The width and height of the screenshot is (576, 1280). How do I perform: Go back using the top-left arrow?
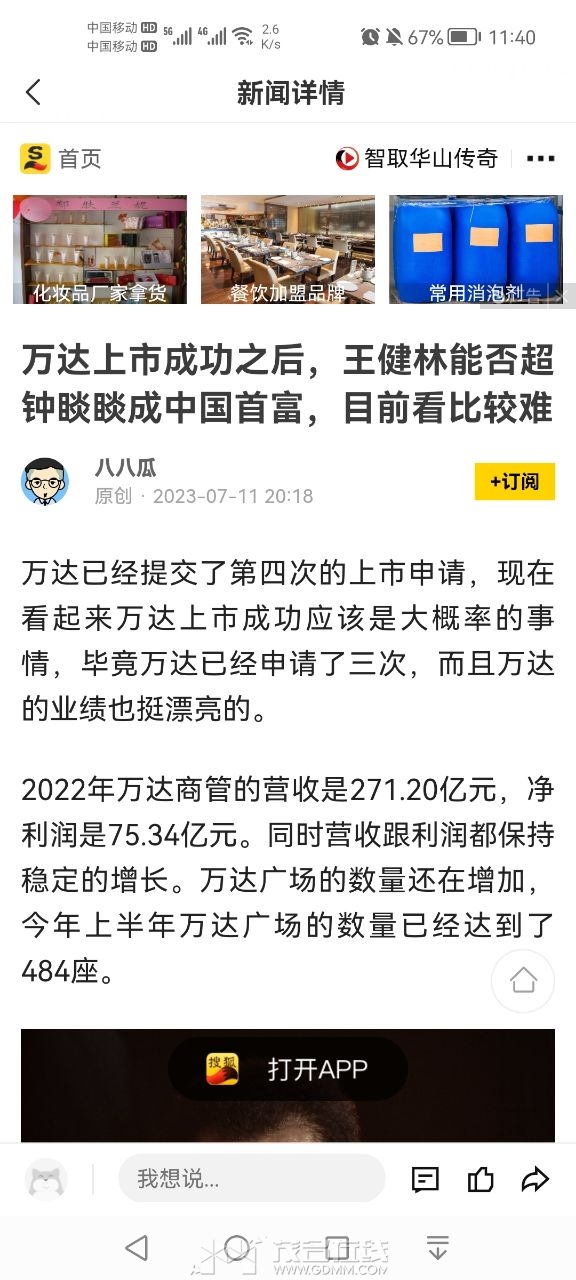coord(33,93)
